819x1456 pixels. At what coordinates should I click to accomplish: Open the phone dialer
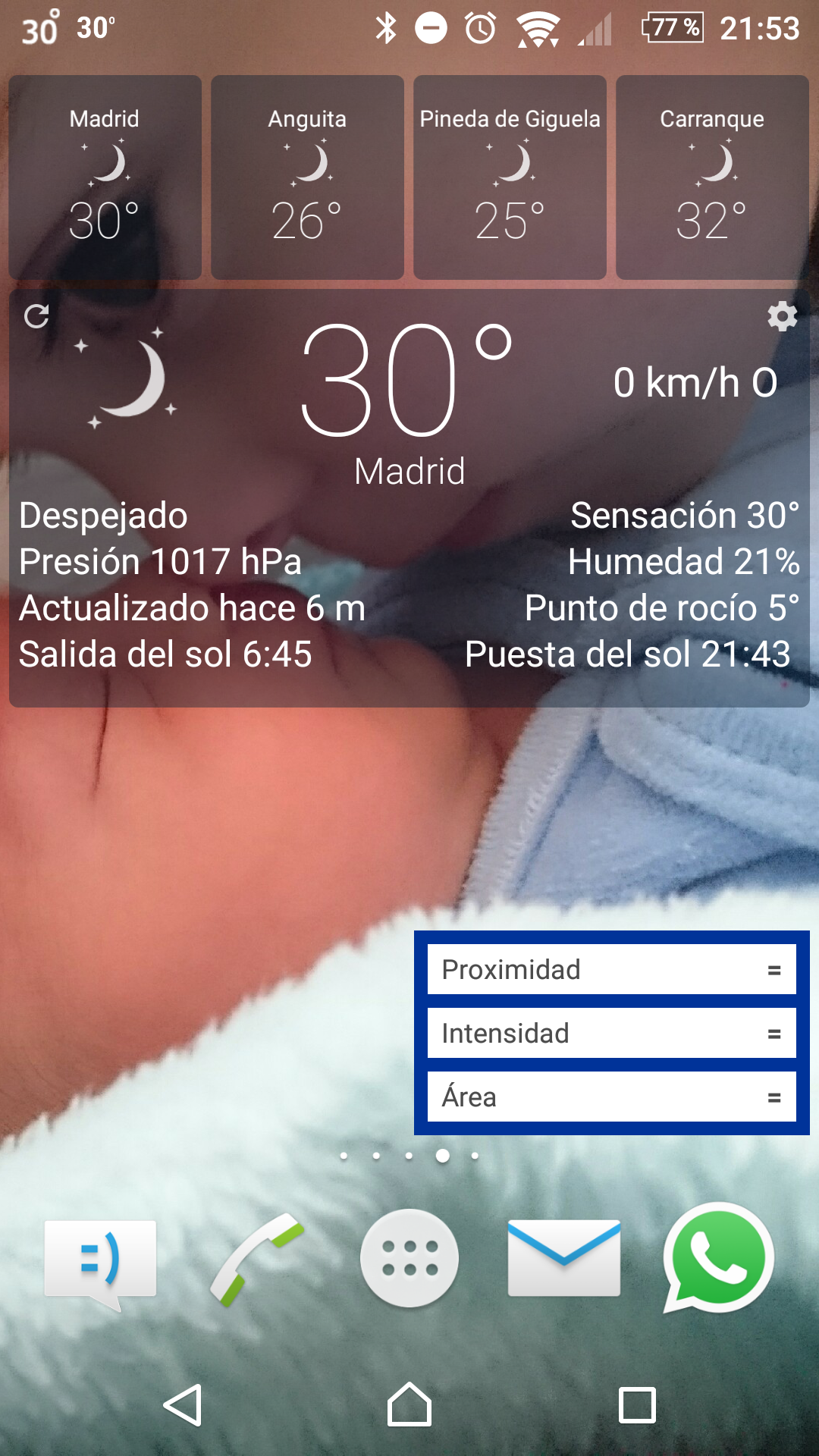[256, 1259]
